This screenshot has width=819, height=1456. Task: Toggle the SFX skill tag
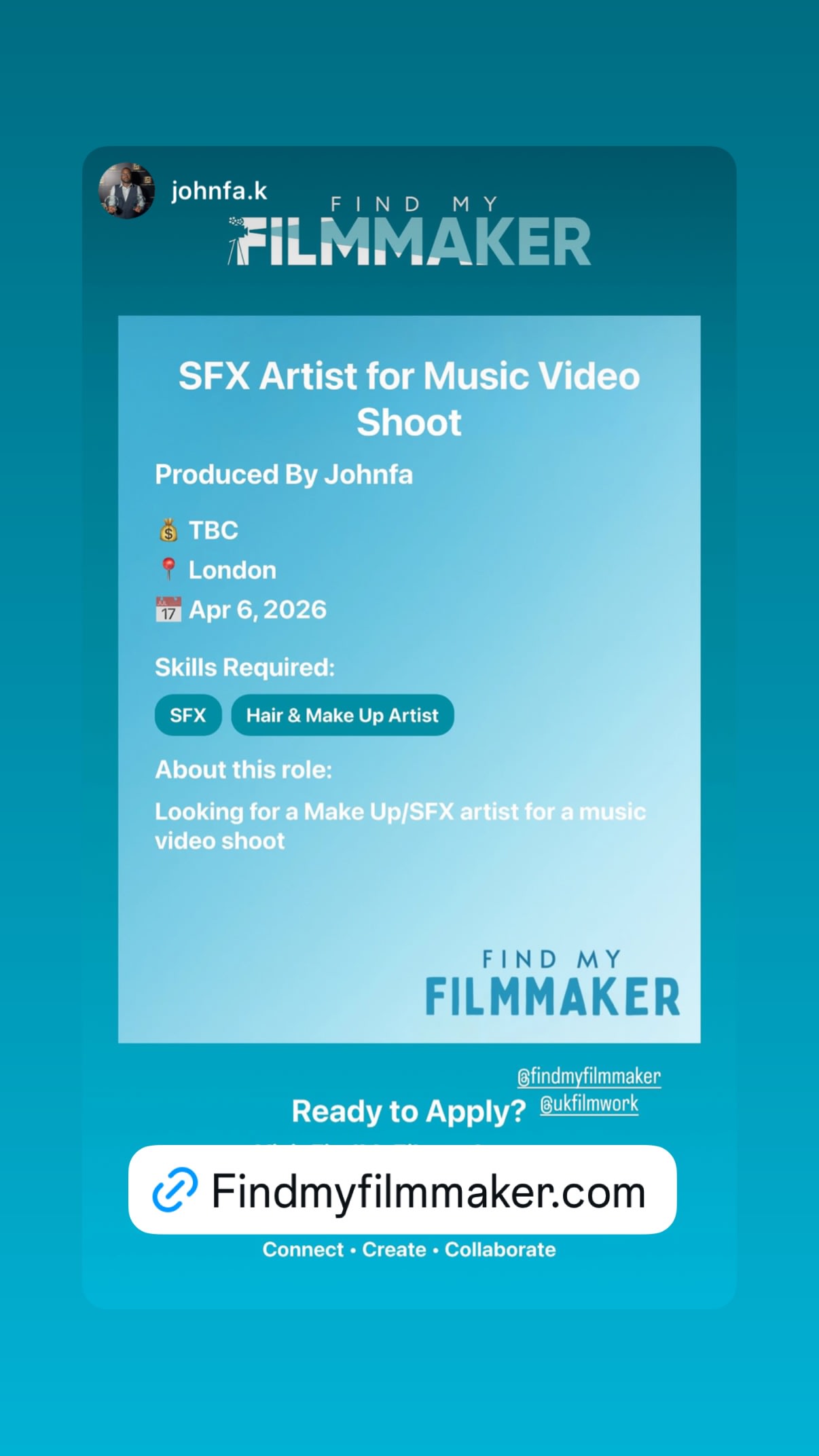(x=187, y=714)
